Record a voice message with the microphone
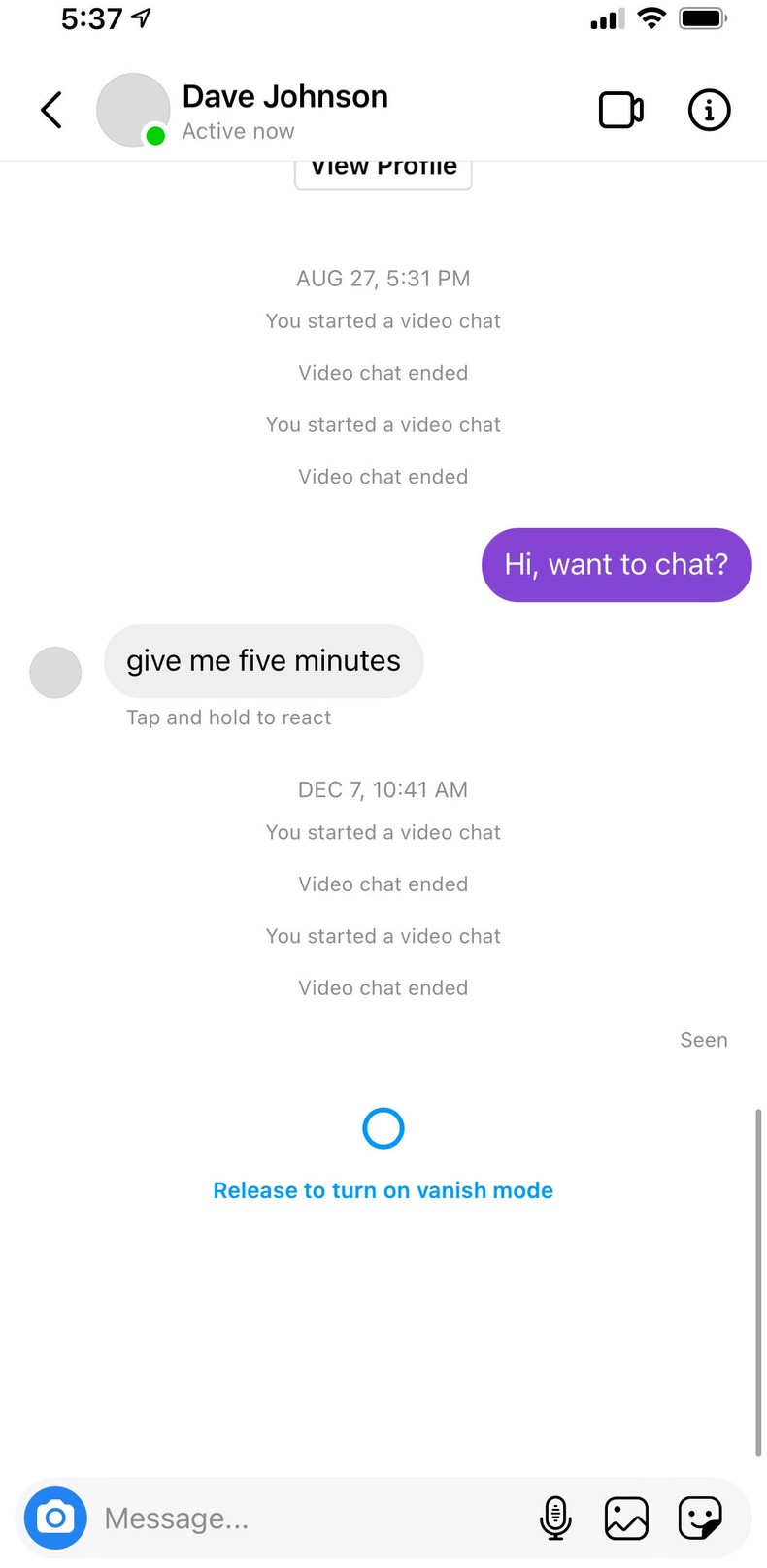This screenshot has height=1568, width=767. (555, 1517)
